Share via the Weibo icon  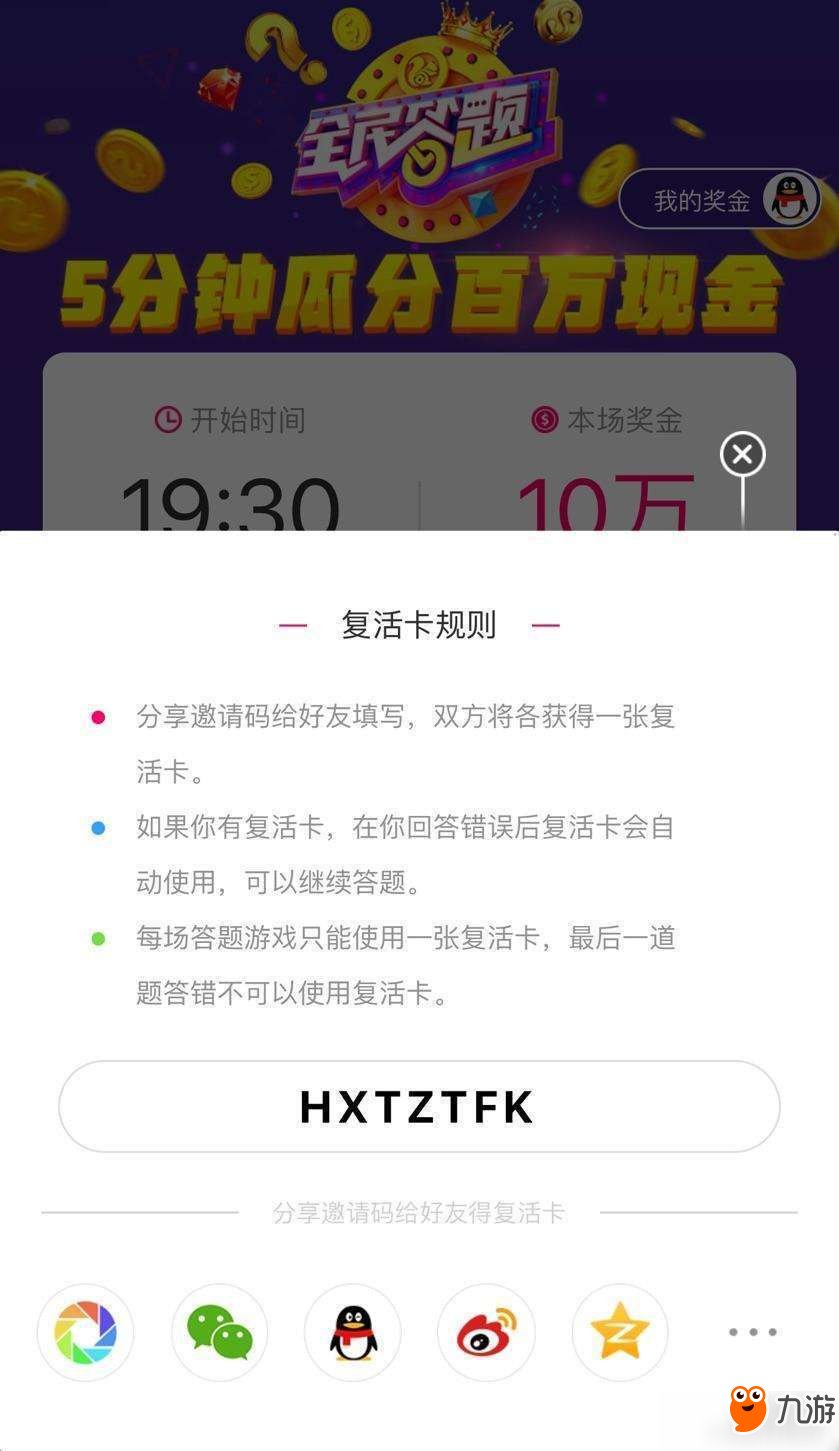coord(486,1332)
